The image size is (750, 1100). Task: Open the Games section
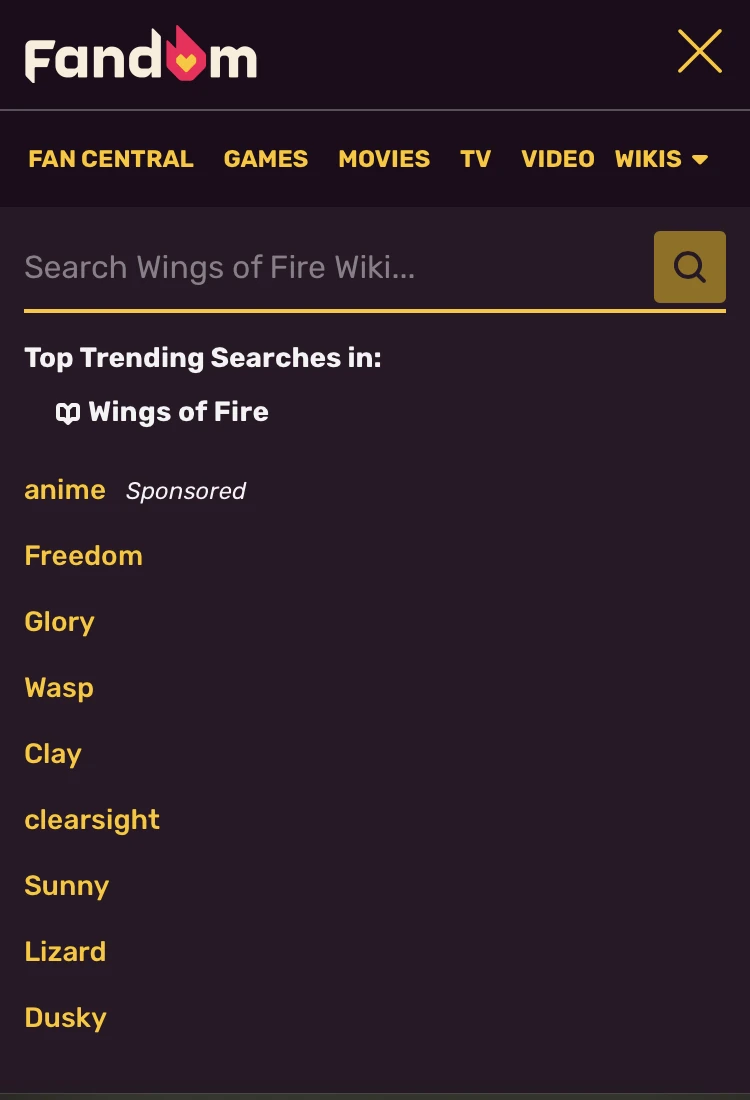(266, 159)
